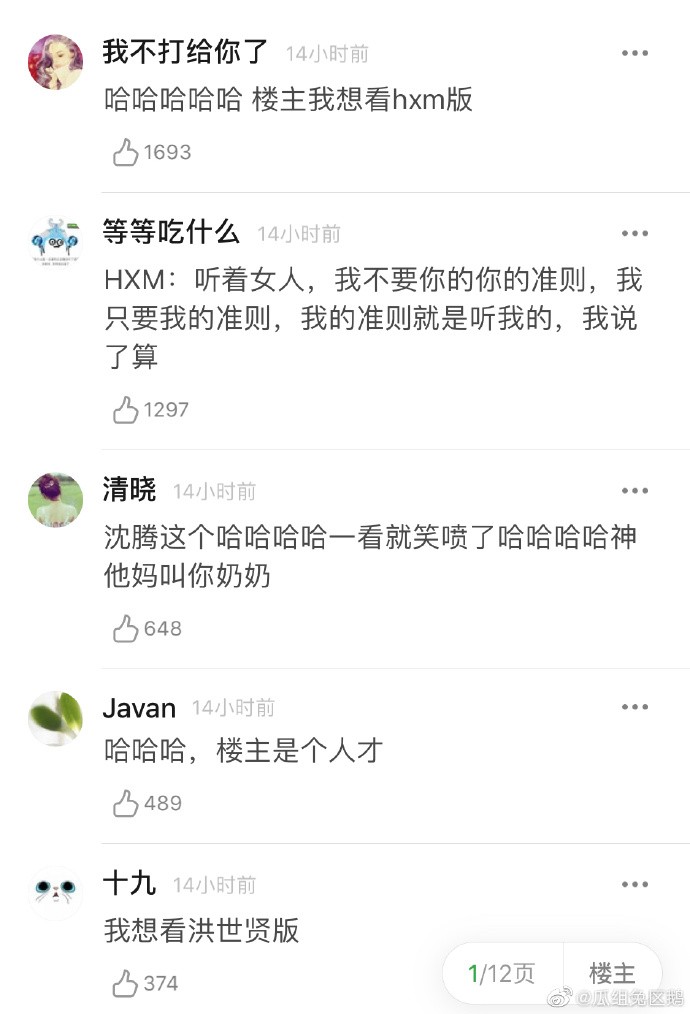Like 十九's comment about 洪世贤版
This screenshot has width=690, height=1014.
point(126,984)
